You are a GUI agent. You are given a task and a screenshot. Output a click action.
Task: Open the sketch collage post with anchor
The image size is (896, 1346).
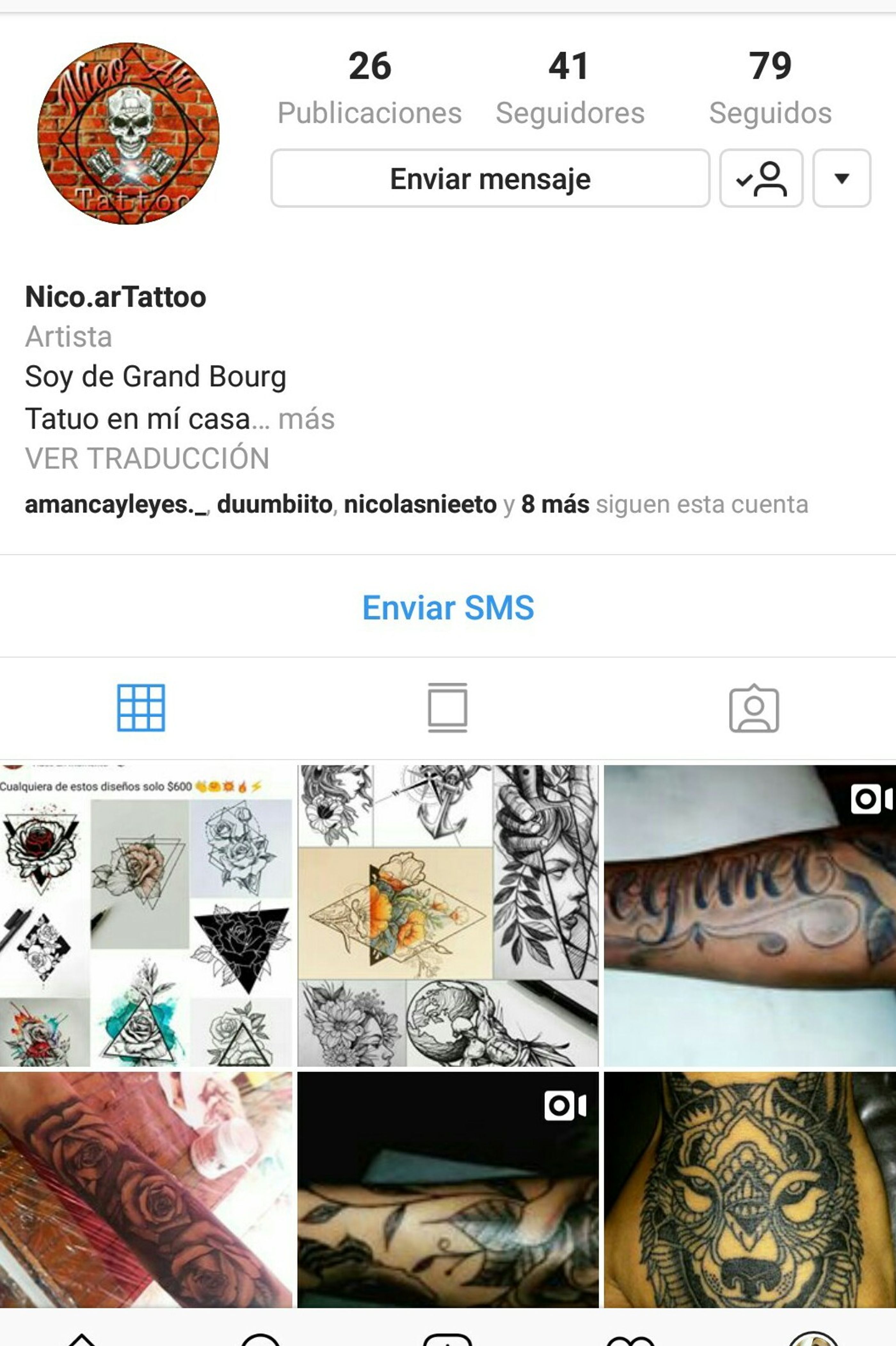tap(448, 915)
